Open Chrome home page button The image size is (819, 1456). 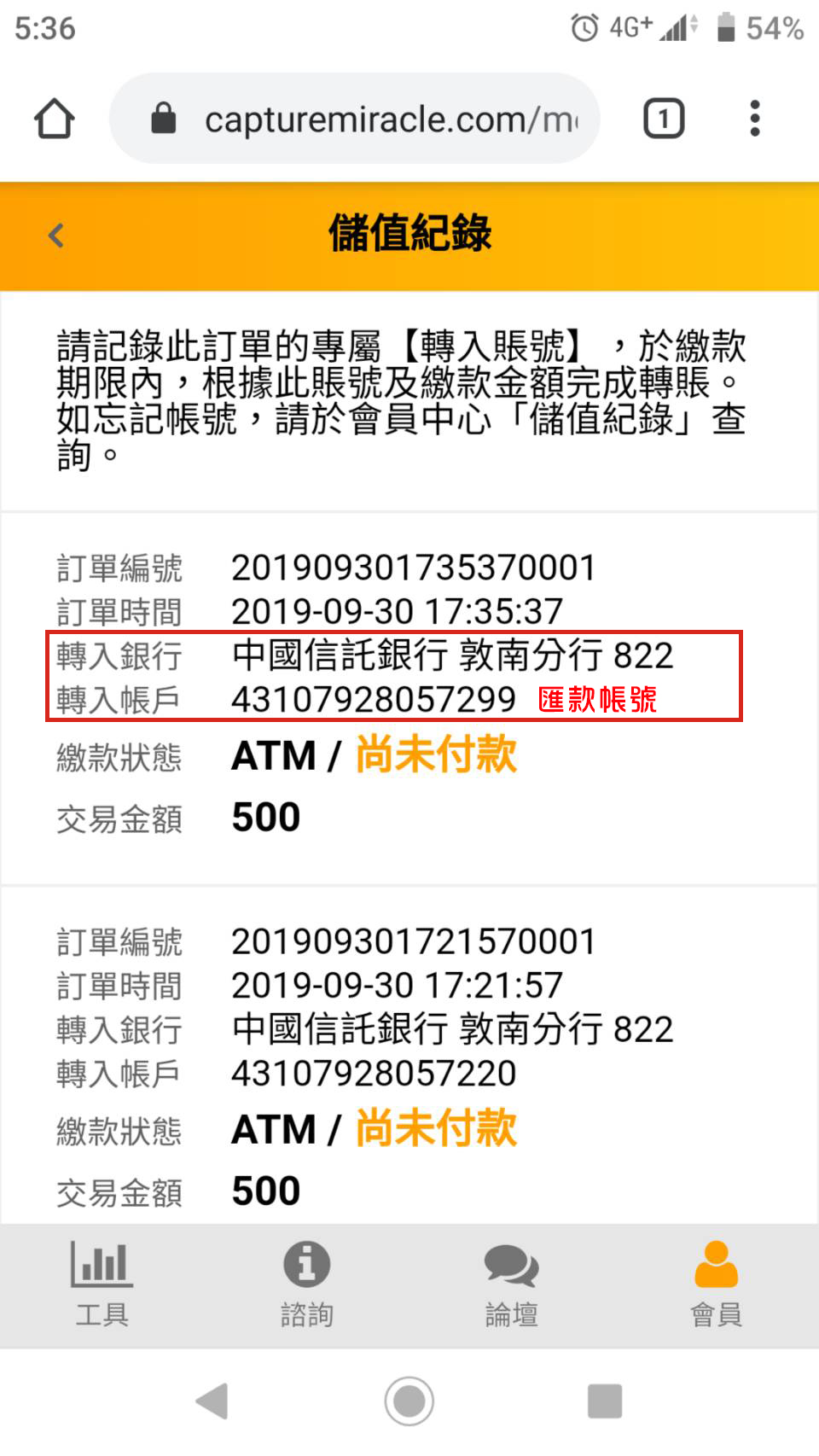[55, 119]
